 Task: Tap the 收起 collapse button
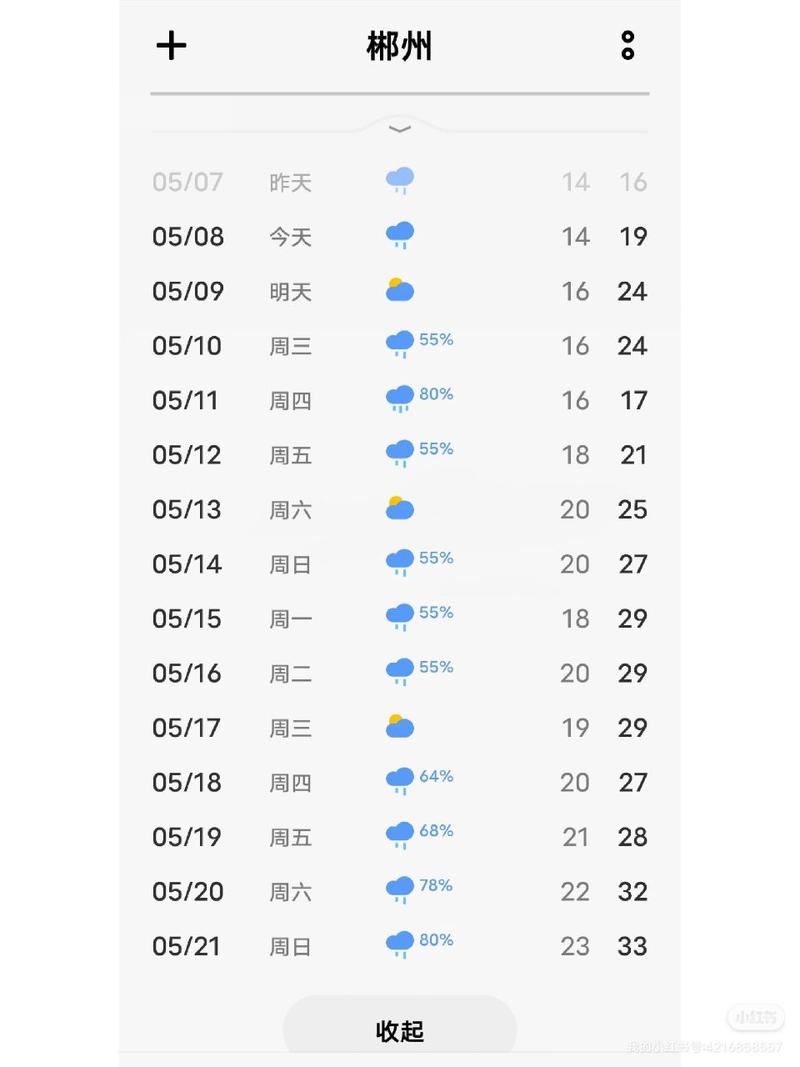click(399, 1029)
